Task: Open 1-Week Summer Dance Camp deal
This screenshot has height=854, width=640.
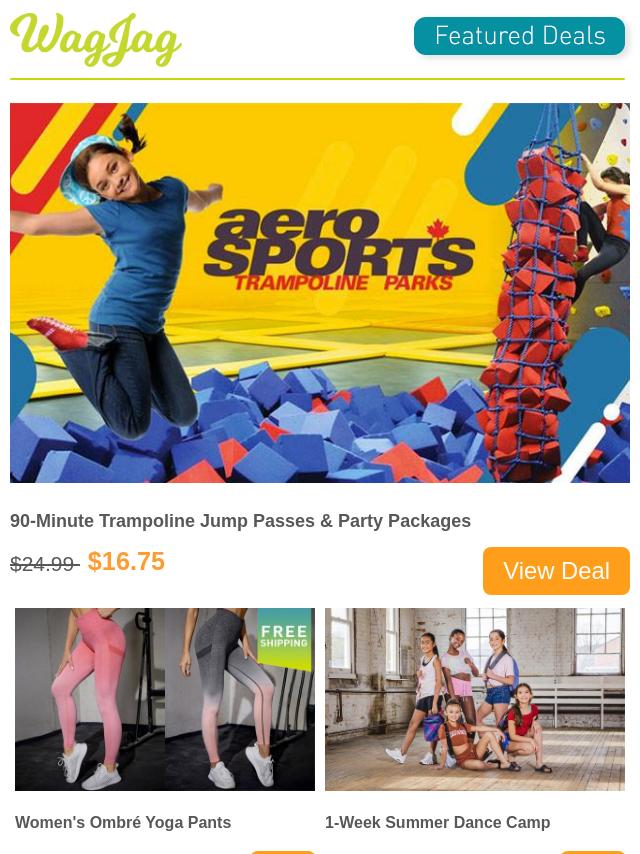Action: coord(437,822)
